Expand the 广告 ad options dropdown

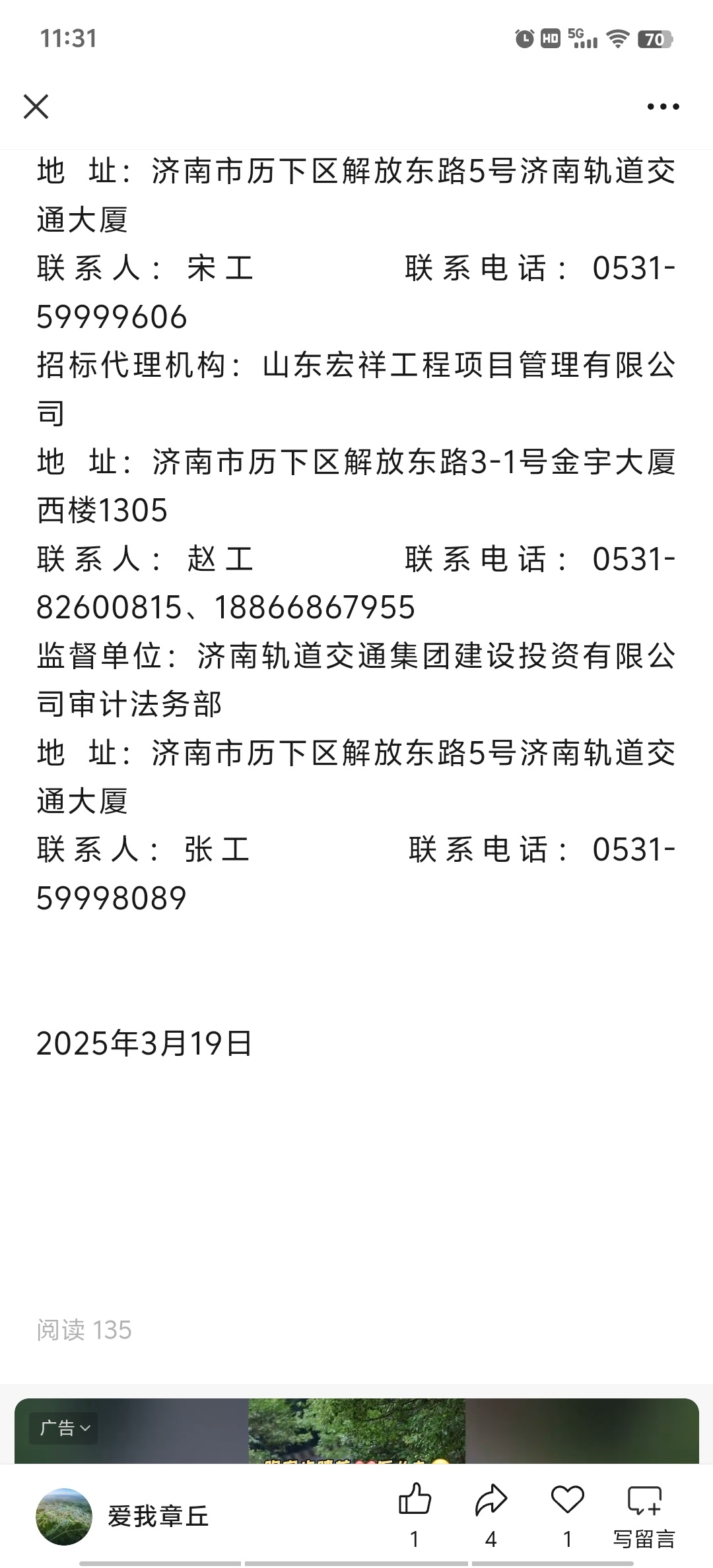pos(63,1429)
